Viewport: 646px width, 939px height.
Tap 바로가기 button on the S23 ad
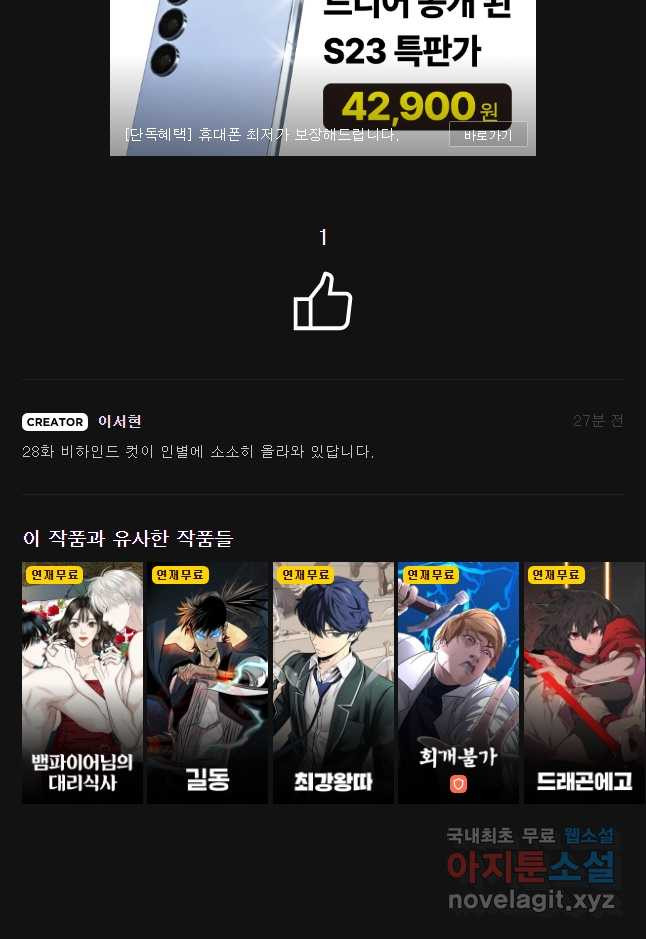click(x=487, y=134)
